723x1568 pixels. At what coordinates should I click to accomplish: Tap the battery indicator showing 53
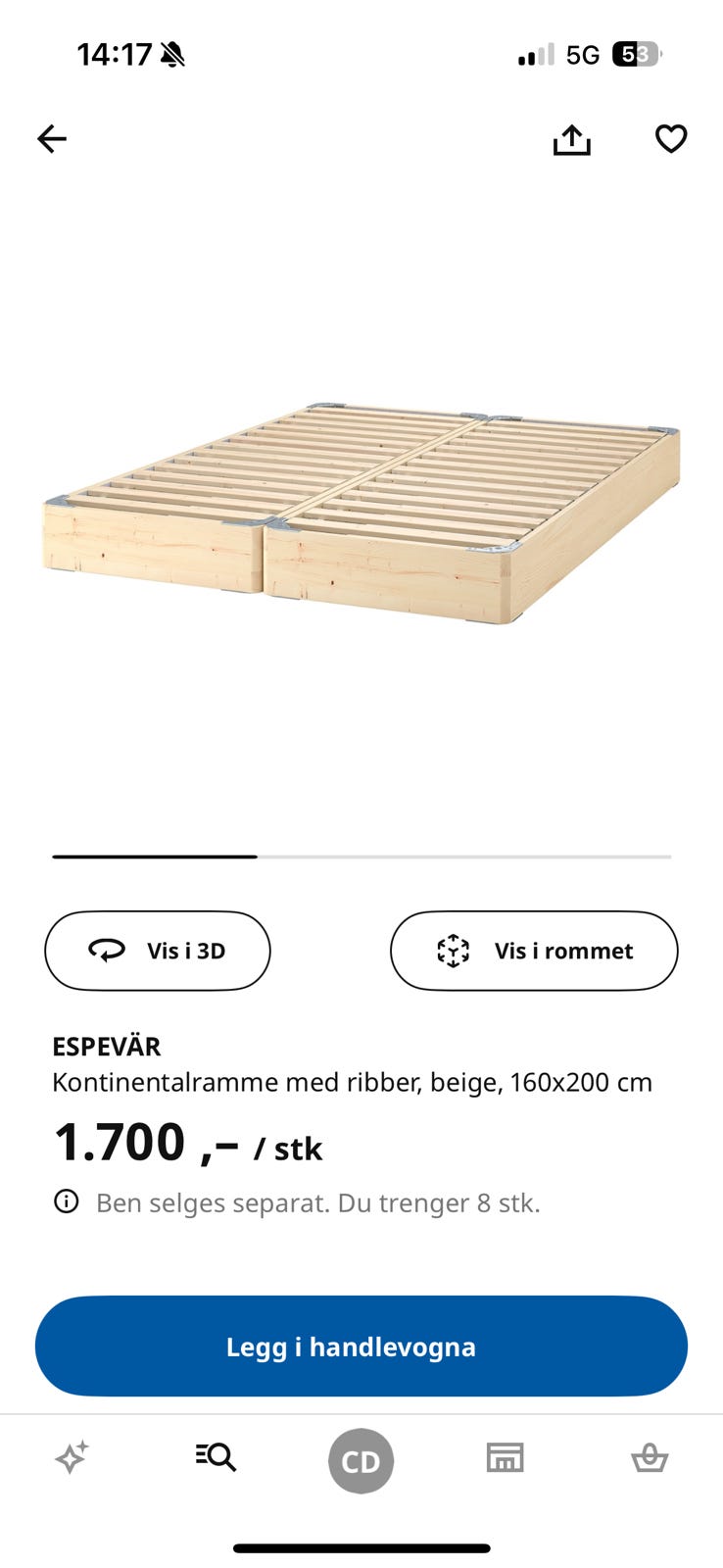pyautogui.click(x=638, y=55)
